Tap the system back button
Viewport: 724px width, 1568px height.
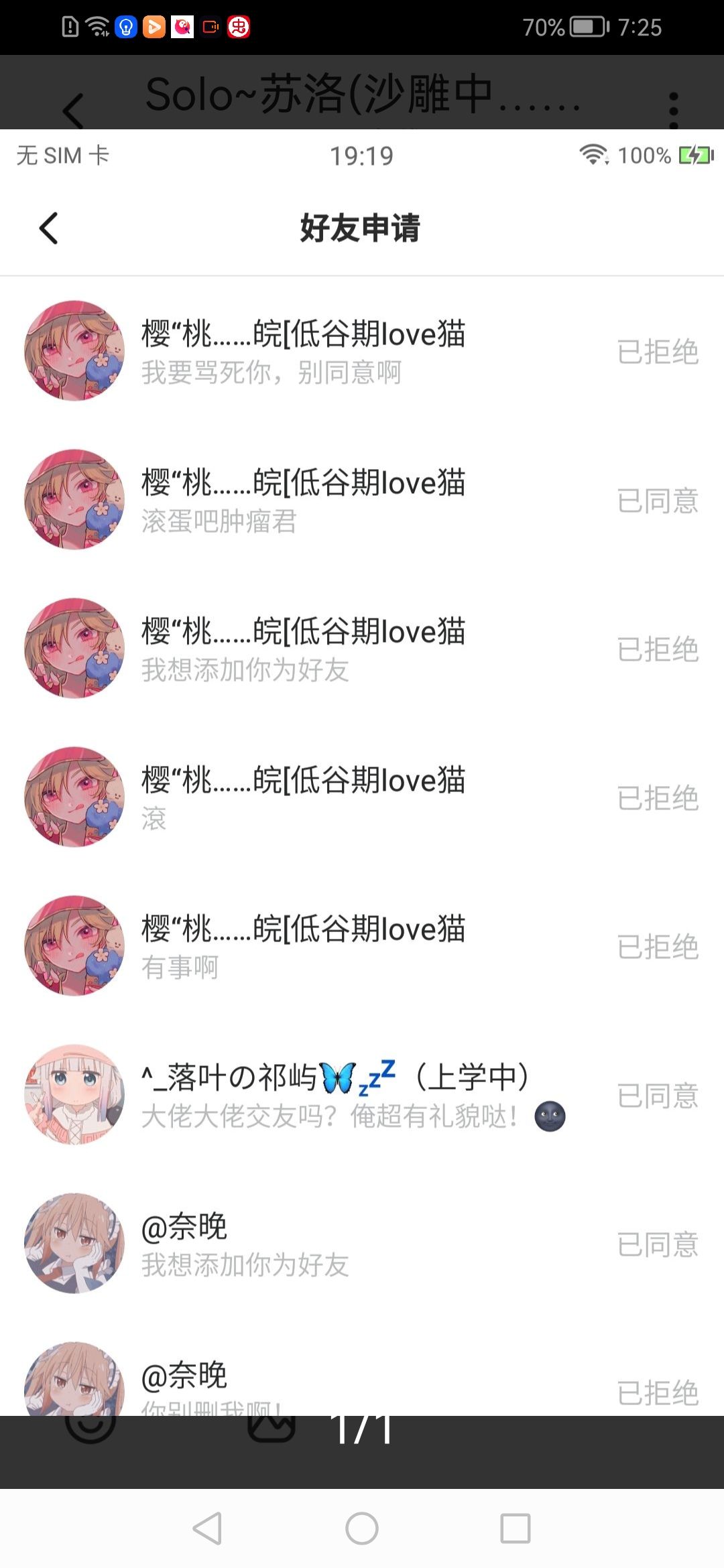point(207,1528)
